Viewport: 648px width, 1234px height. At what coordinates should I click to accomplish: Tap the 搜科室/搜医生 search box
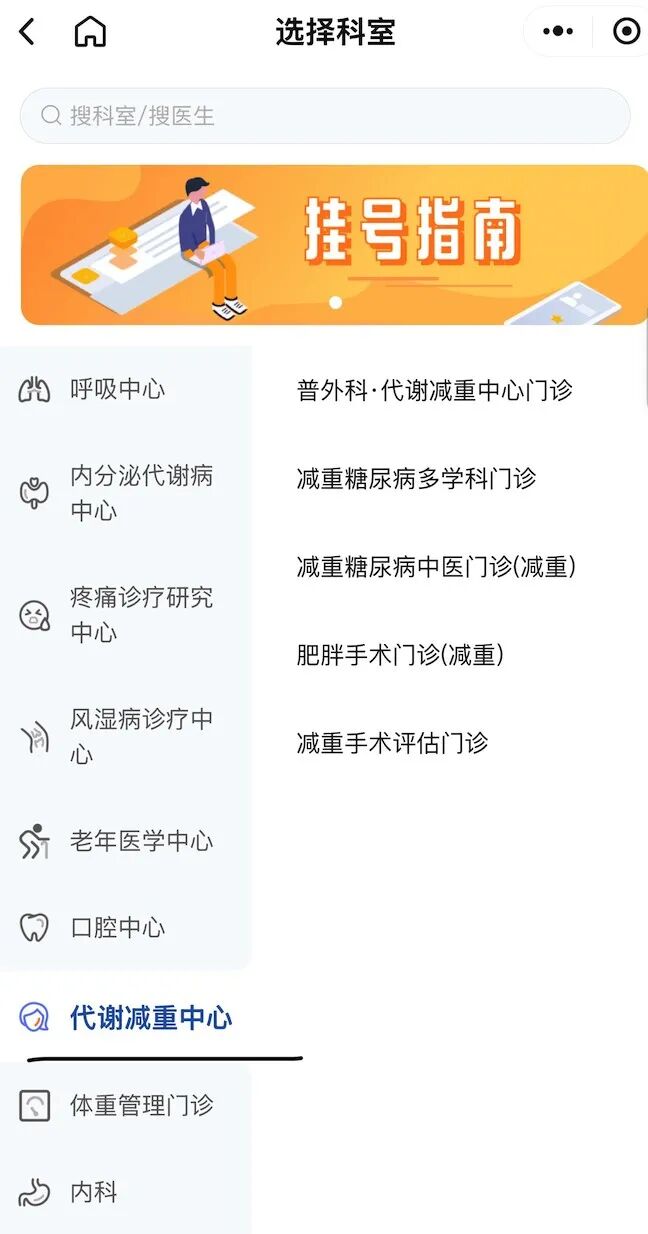[325, 116]
